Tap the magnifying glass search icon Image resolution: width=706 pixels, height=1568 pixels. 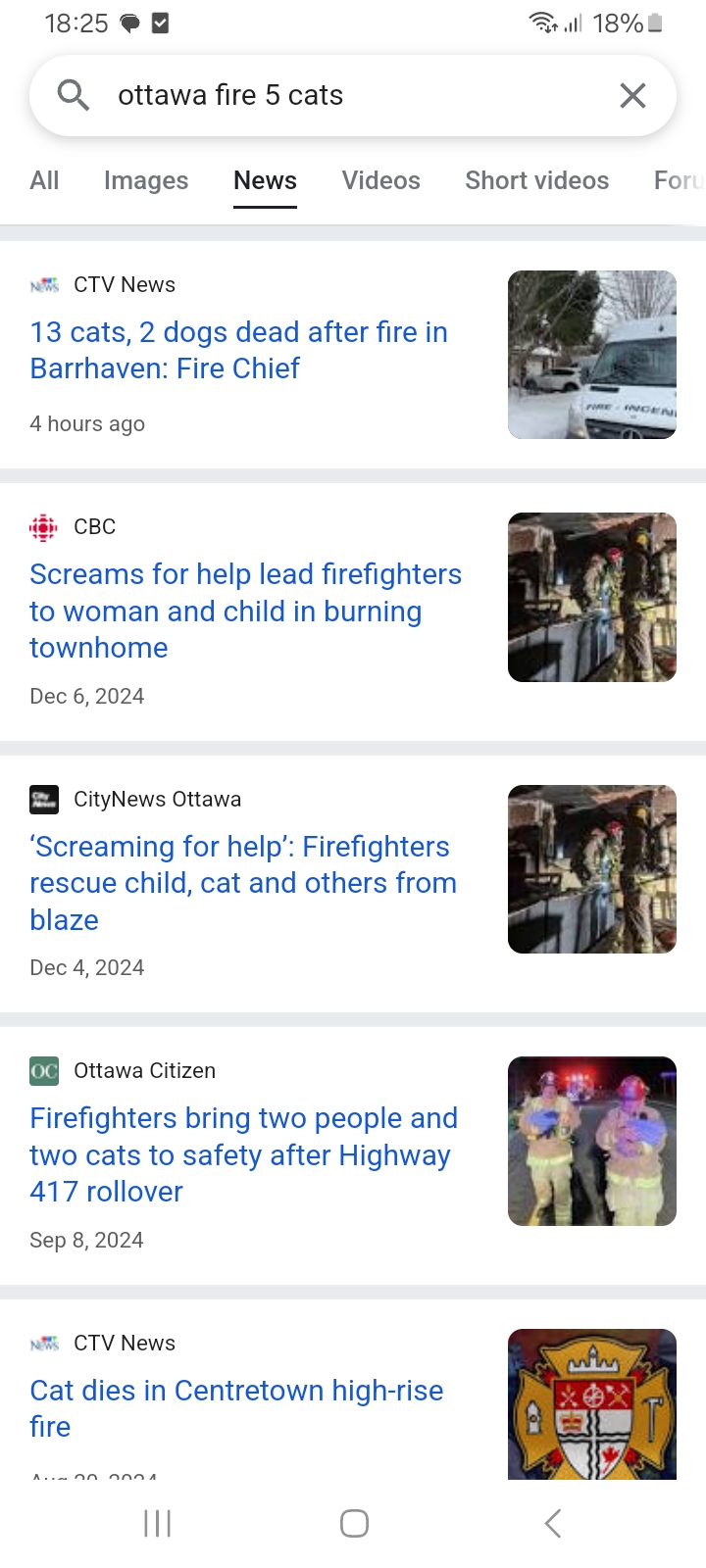(x=74, y=95)
